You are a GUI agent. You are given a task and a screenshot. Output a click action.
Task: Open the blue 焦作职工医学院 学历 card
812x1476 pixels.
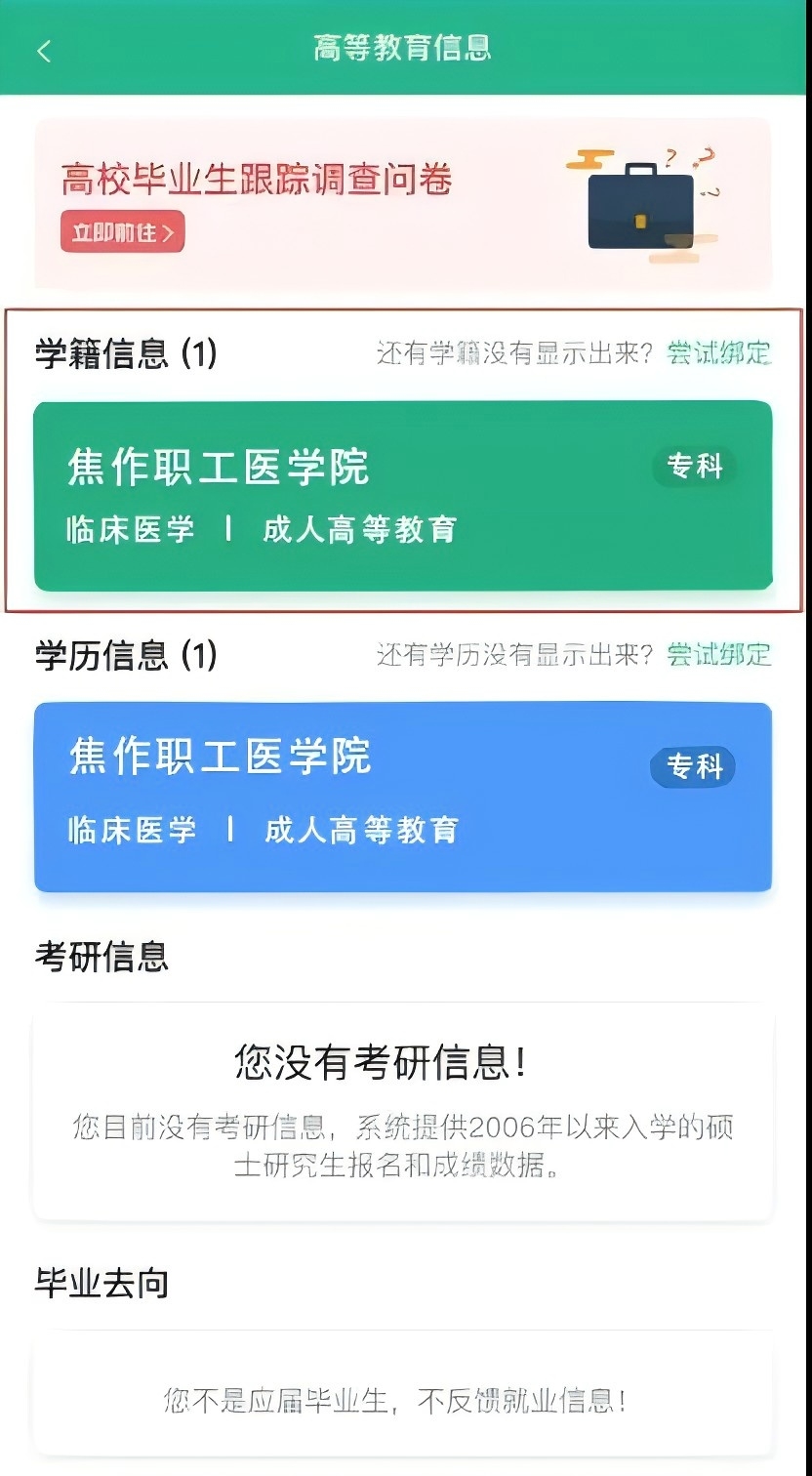click(x=403, y=796)
